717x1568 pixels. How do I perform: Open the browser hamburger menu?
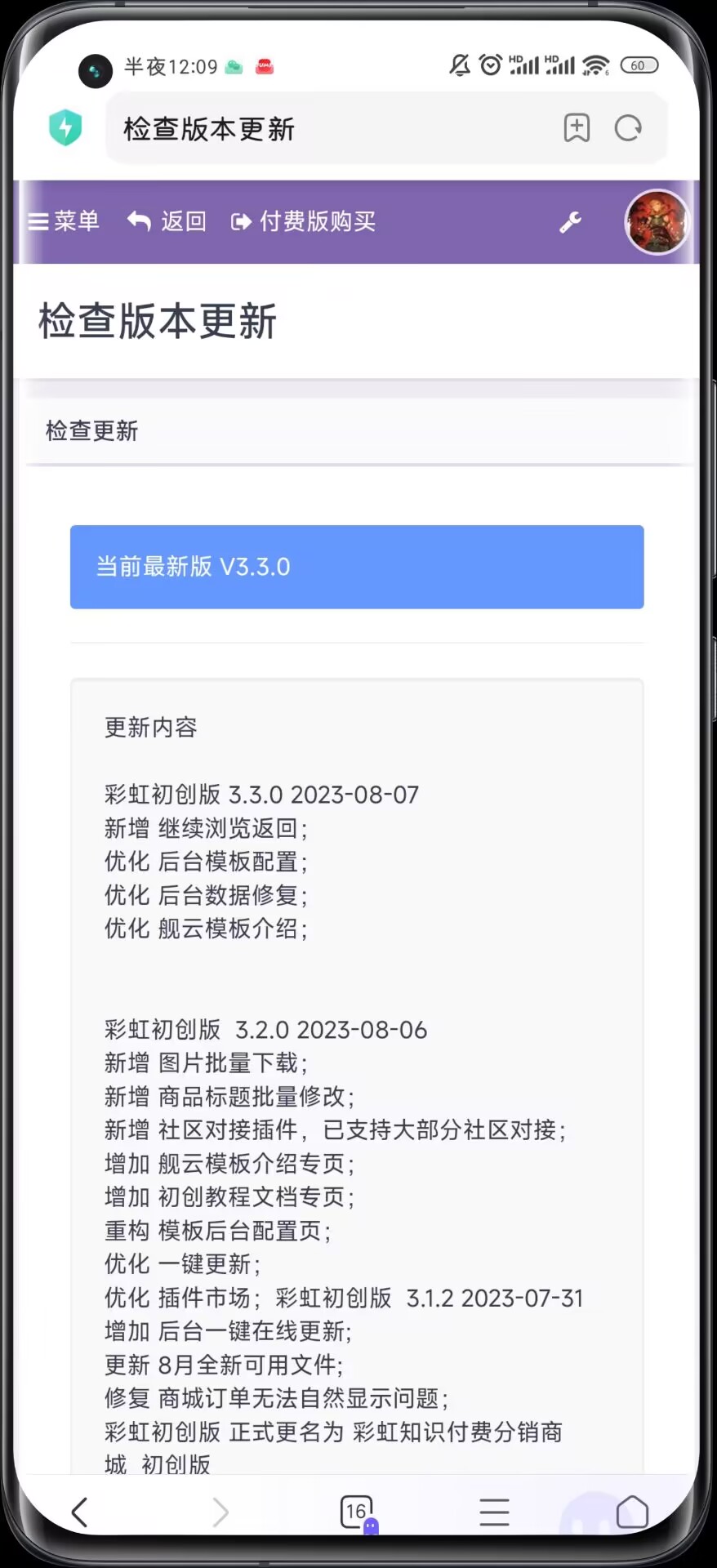click(494, 1512)
